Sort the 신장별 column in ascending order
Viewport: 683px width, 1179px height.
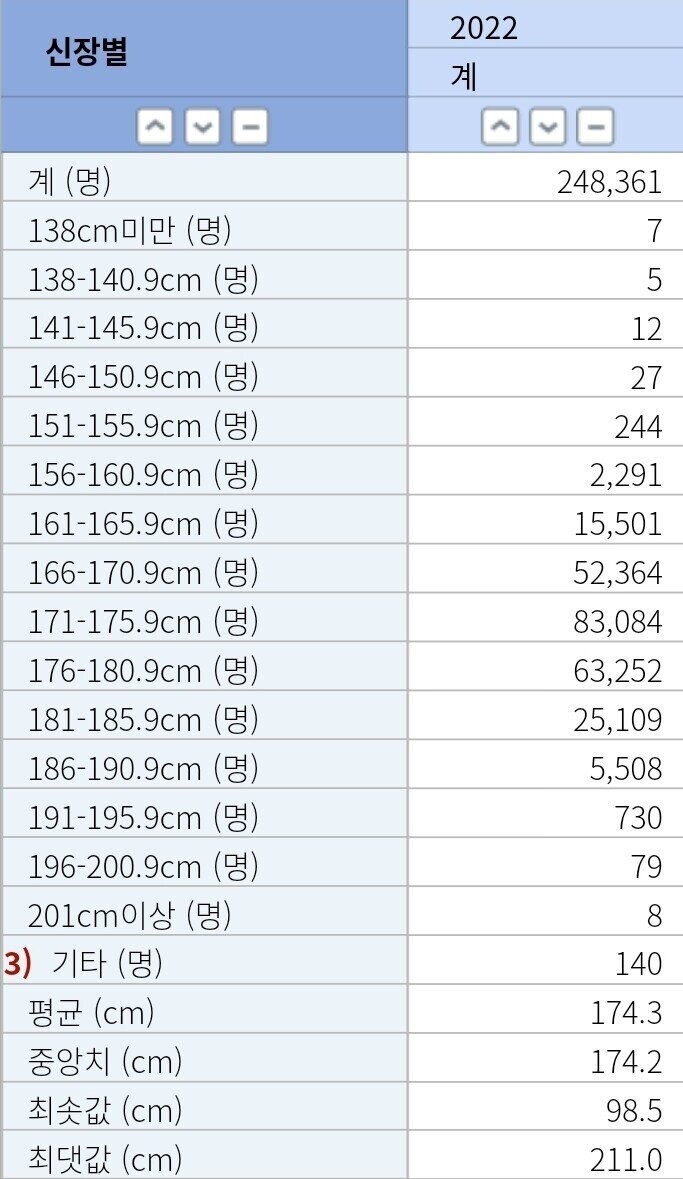click(155, 126)
